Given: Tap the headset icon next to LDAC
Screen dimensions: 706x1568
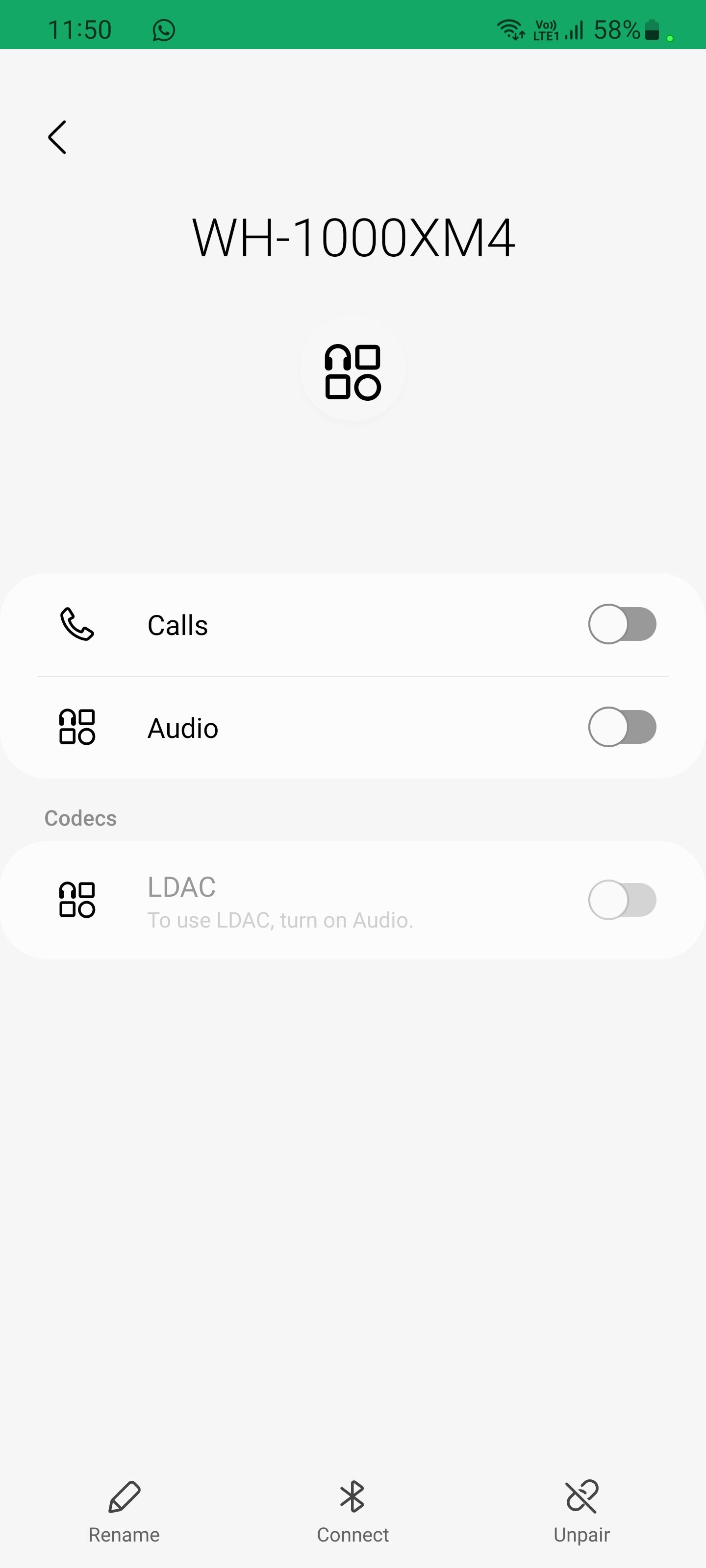Looking at the screenshot, I should [x=77, y=900].
